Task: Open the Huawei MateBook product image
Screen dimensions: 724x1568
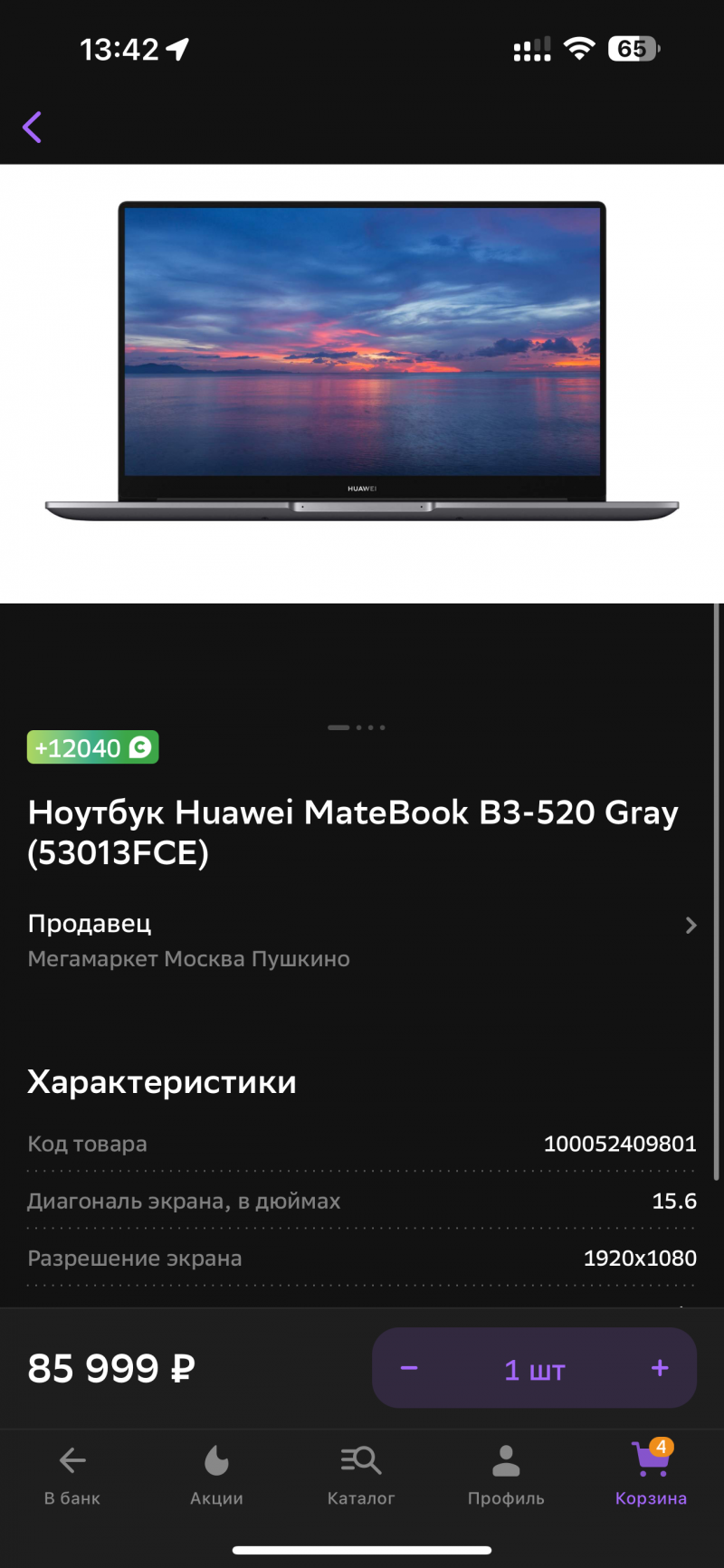Action: pyautogui.click(x=362, y=362)
